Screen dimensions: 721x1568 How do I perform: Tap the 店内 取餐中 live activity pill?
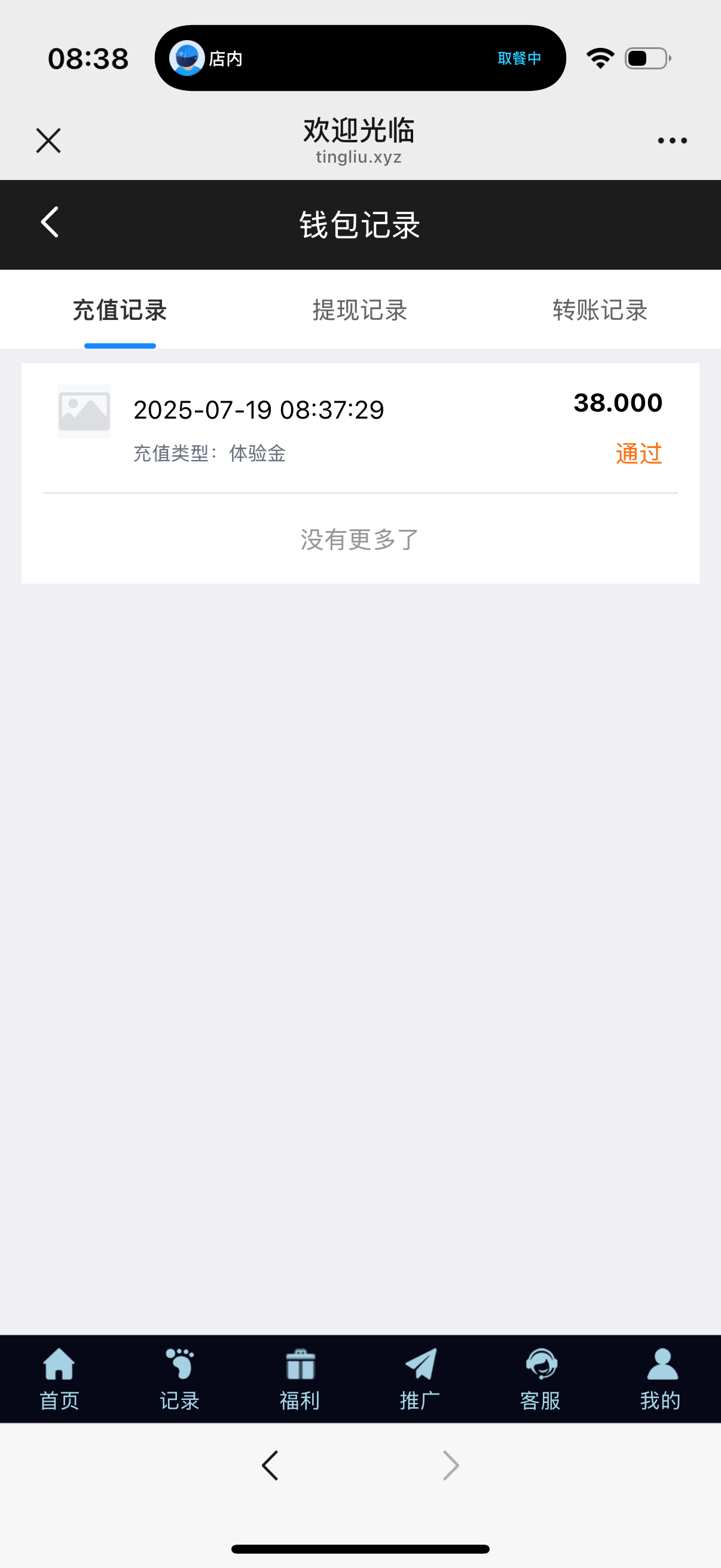coord(359,59)
